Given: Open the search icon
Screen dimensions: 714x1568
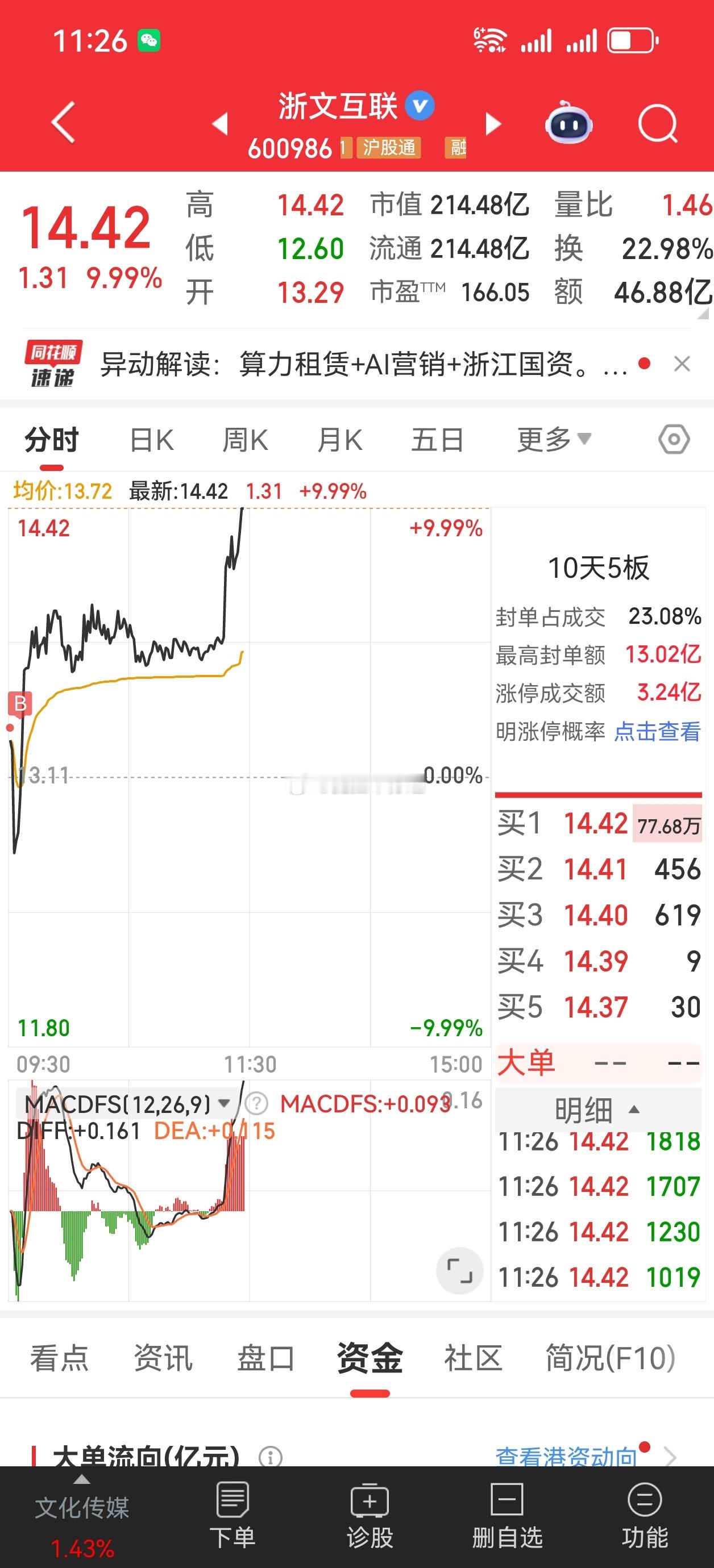Looking at the screenshot, I should (x=657, y=122).
